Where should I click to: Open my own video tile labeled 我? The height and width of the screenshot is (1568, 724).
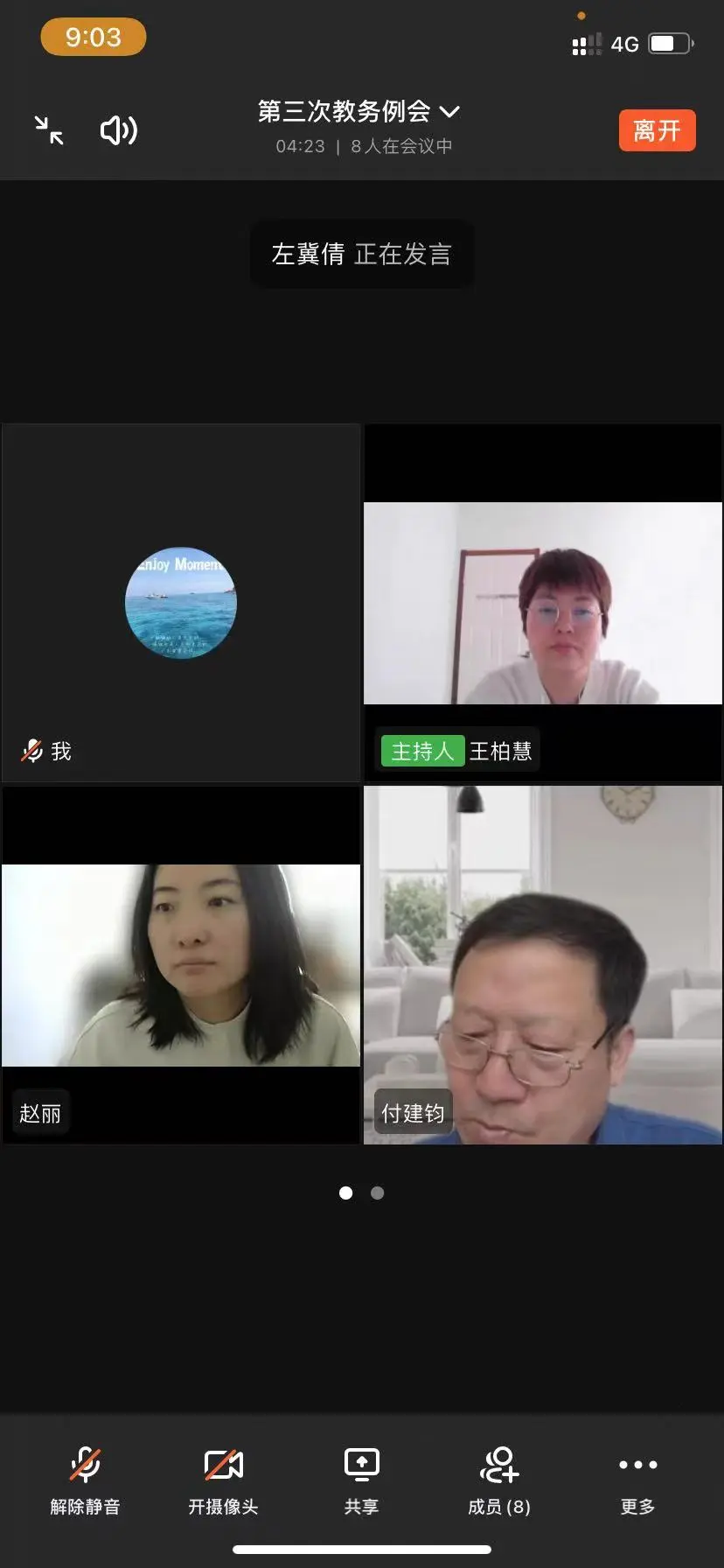181,603
